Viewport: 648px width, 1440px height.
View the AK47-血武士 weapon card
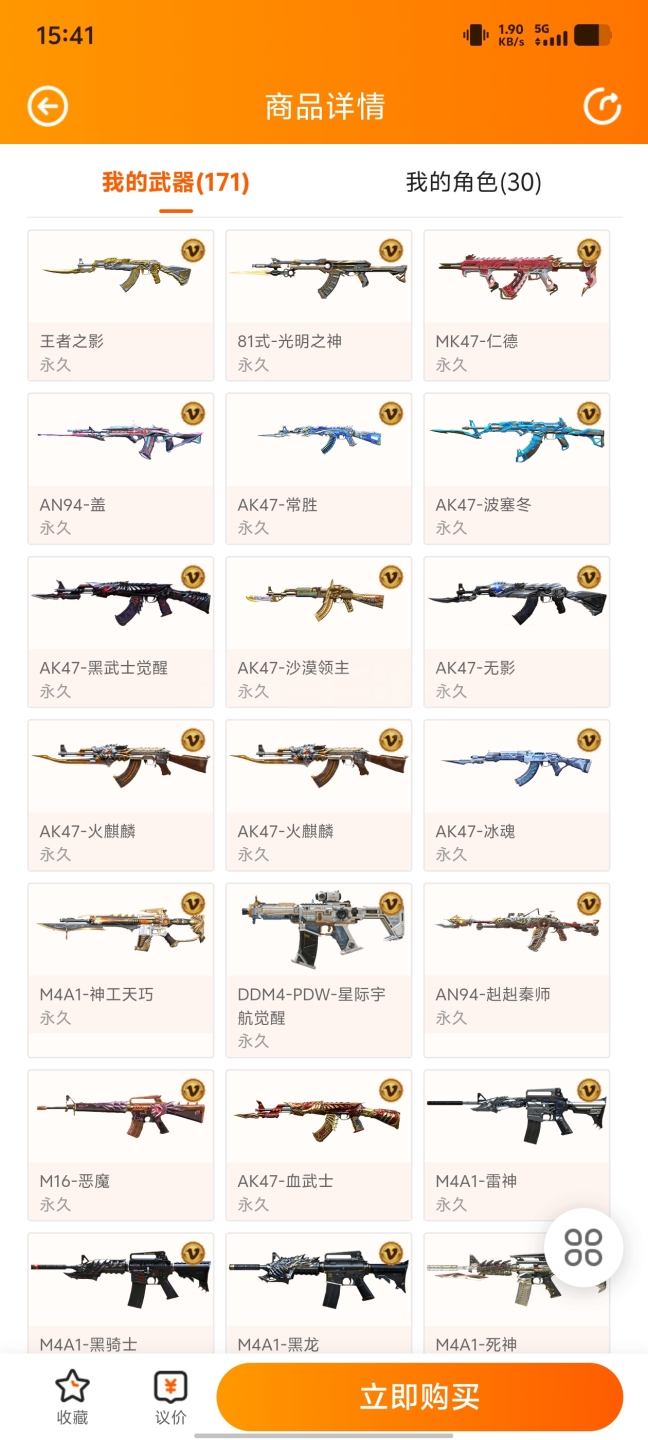(x=318, y=1144)
